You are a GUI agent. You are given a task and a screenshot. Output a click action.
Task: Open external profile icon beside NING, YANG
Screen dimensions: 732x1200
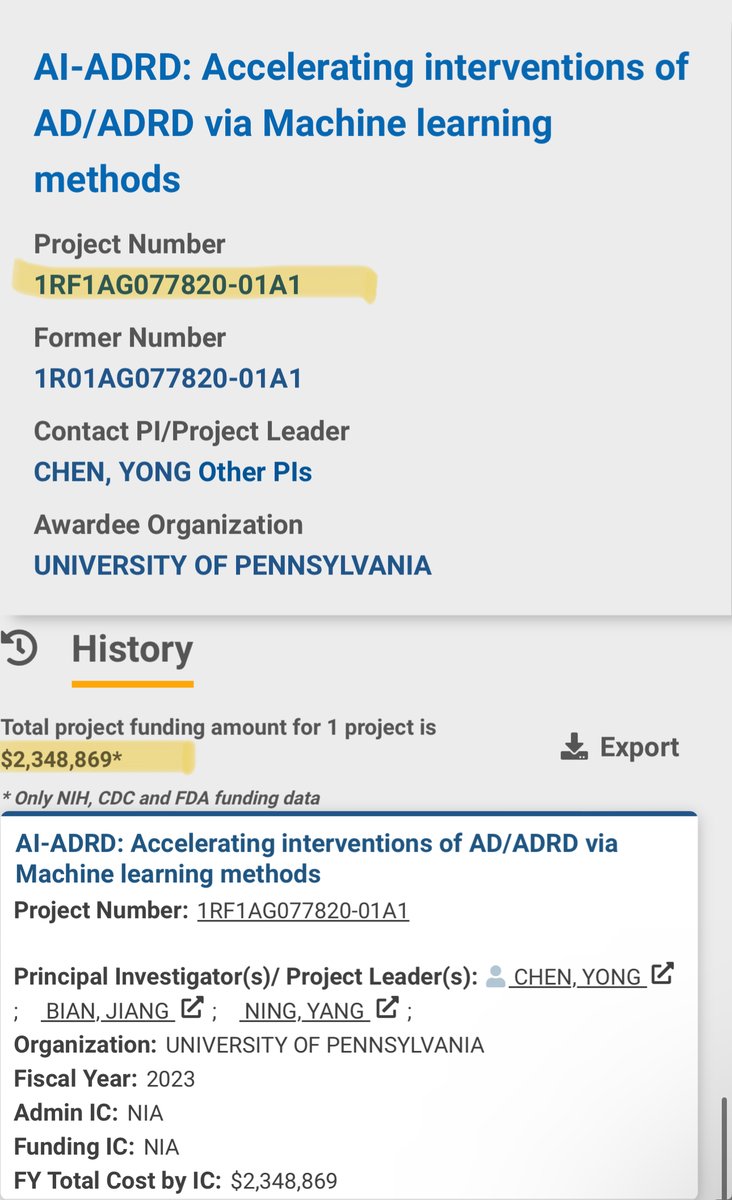(387, 1009)
